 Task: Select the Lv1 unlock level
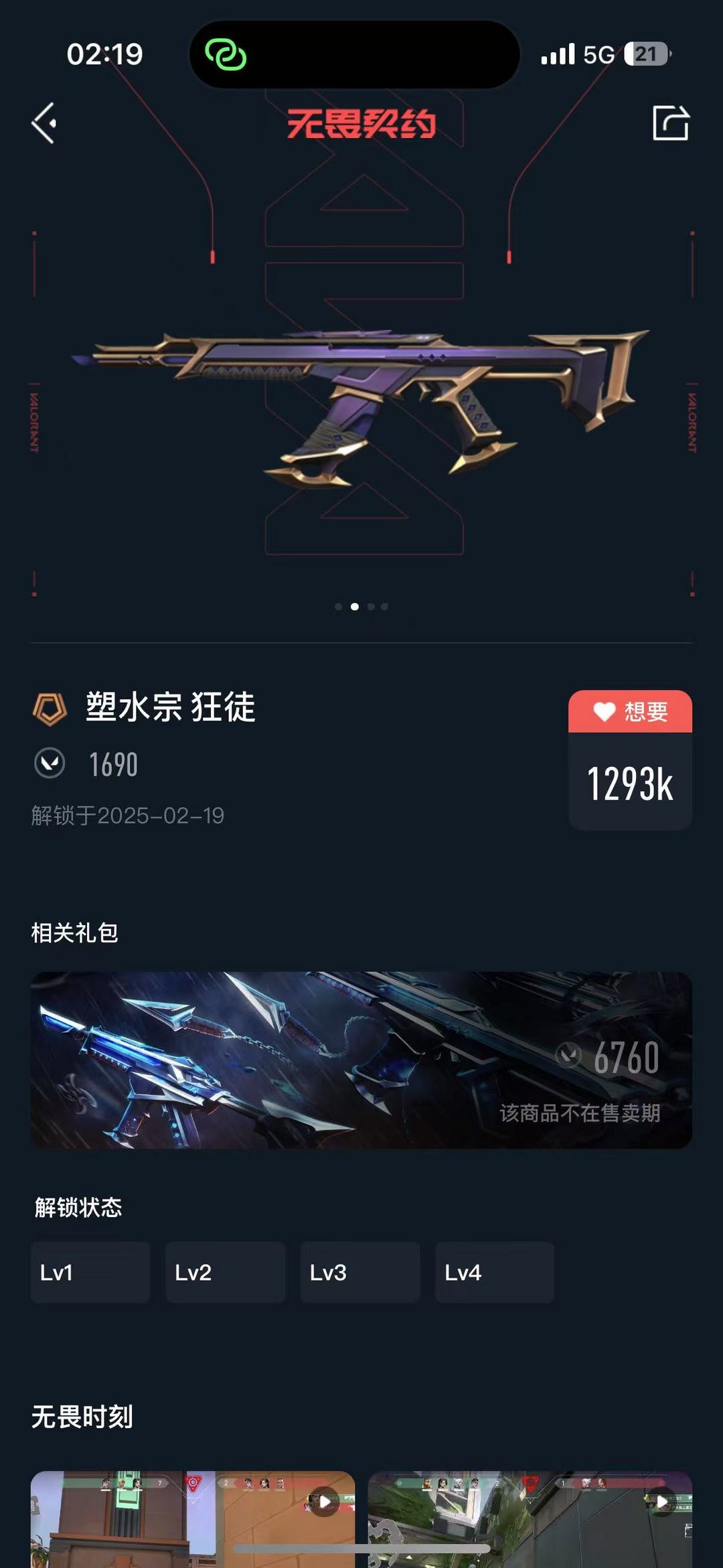pos(90,1272)
